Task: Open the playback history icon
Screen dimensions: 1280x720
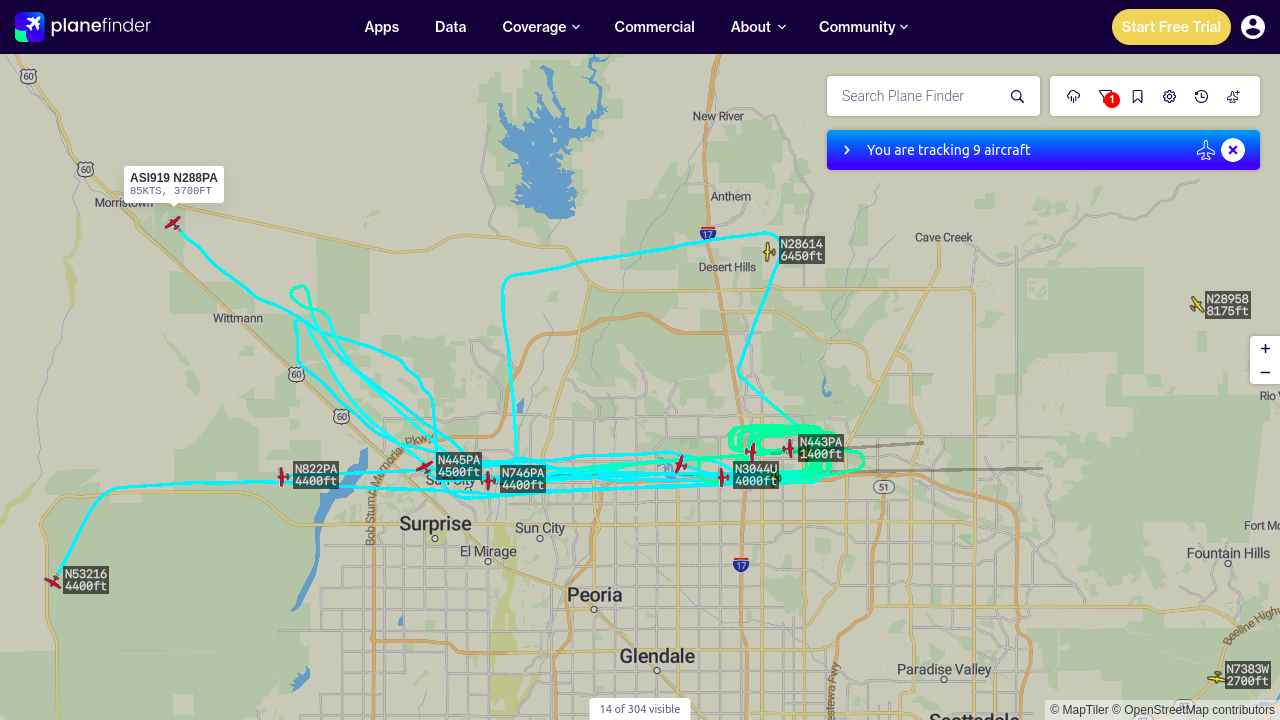Action: click(1202, 96)
